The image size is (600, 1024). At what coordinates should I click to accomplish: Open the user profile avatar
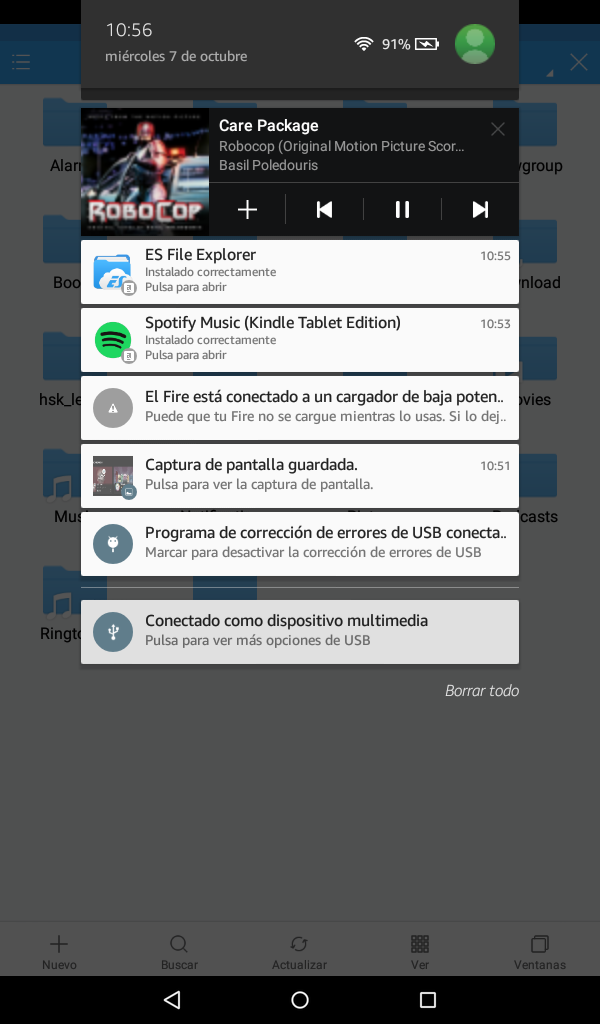coord(475,44)
